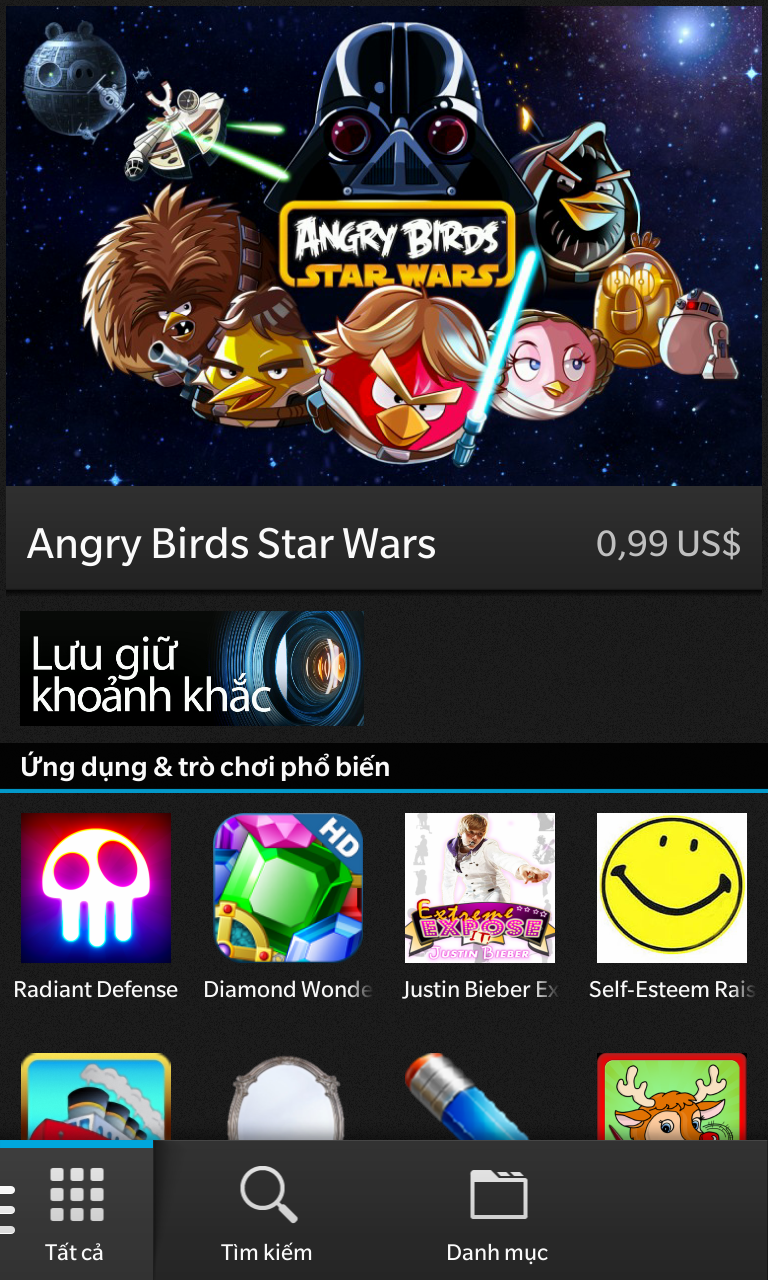
Task: Open the blue pen app tile
Action: (x=480, y=1097)
